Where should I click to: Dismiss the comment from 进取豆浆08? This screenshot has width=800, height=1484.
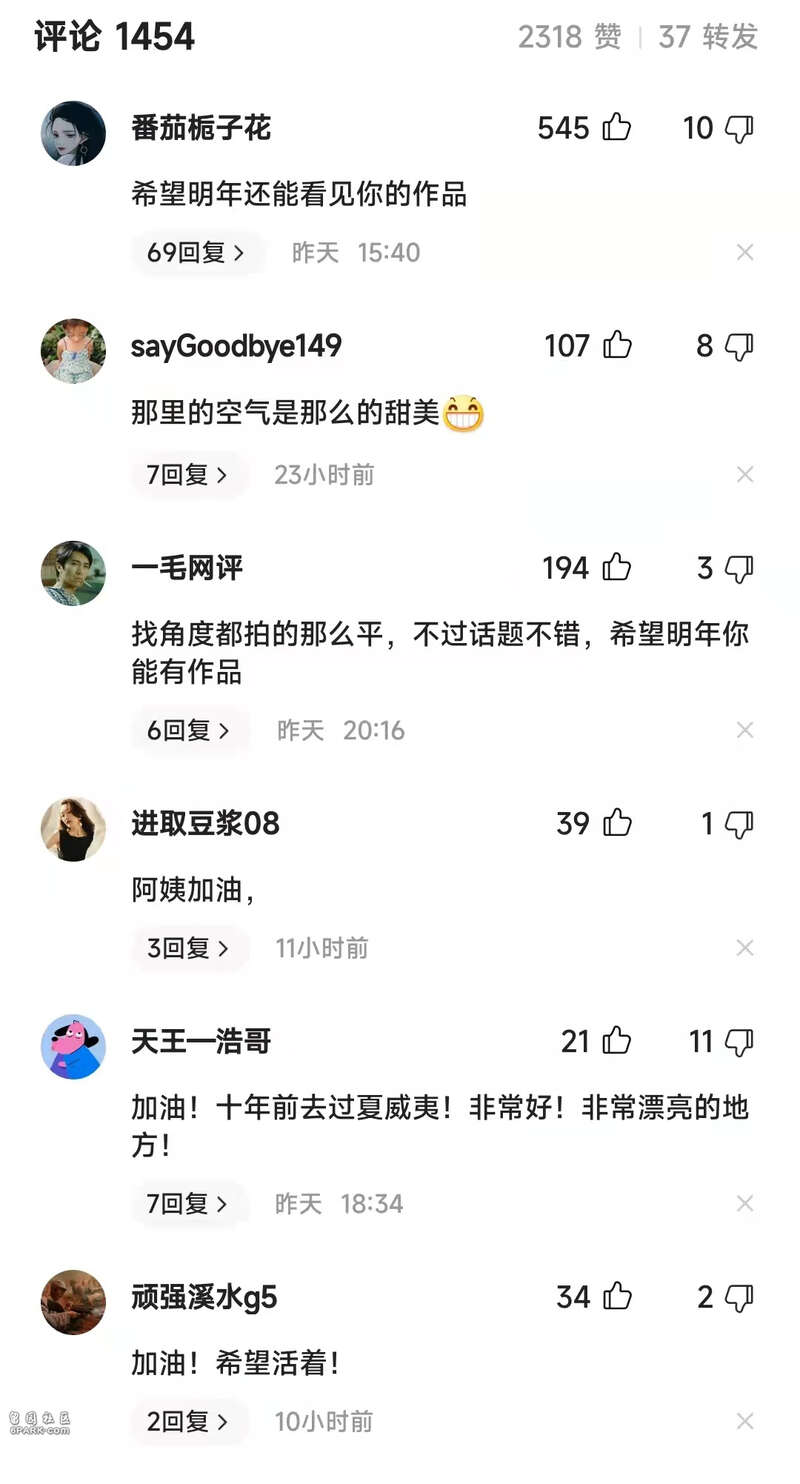coord(745,948)
